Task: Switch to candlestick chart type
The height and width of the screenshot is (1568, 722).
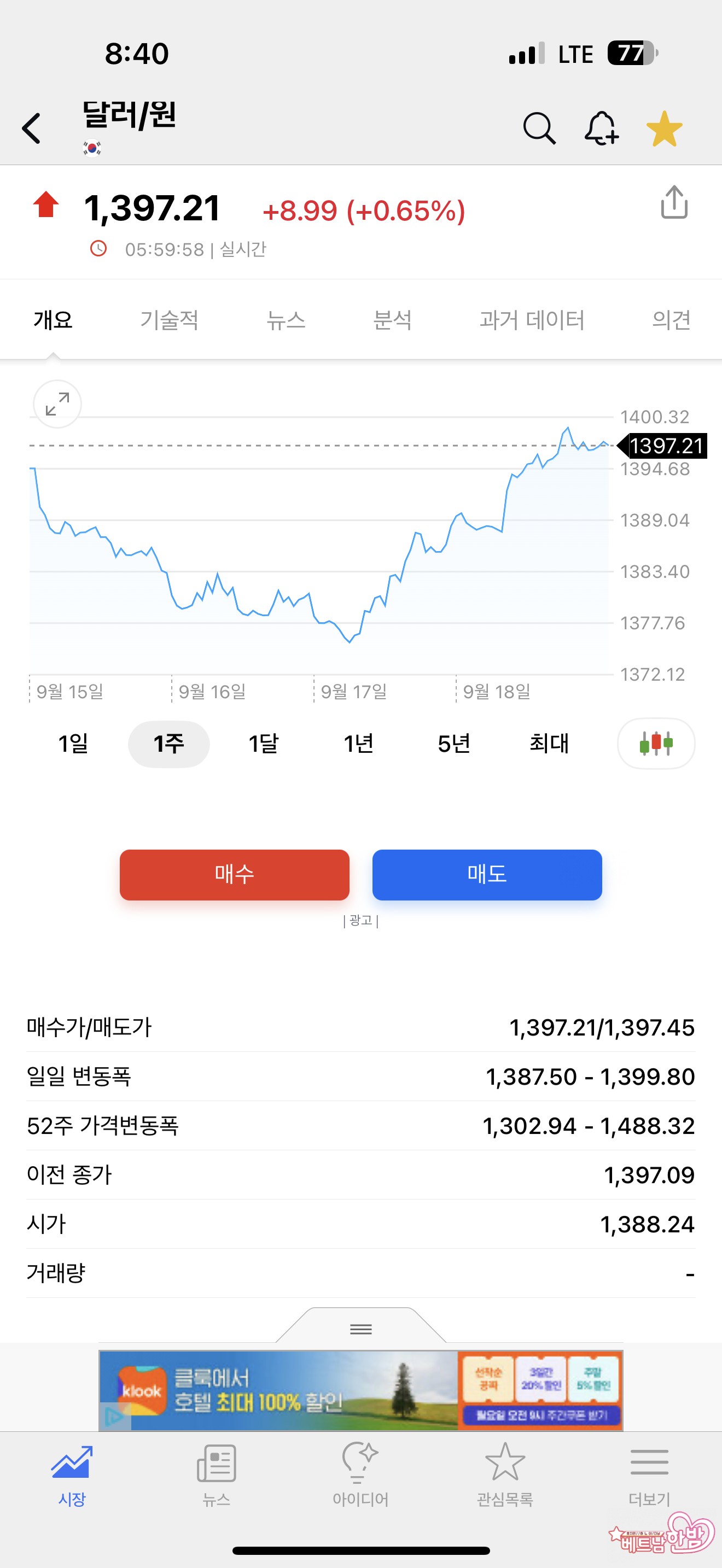Action: pos(656,744)
